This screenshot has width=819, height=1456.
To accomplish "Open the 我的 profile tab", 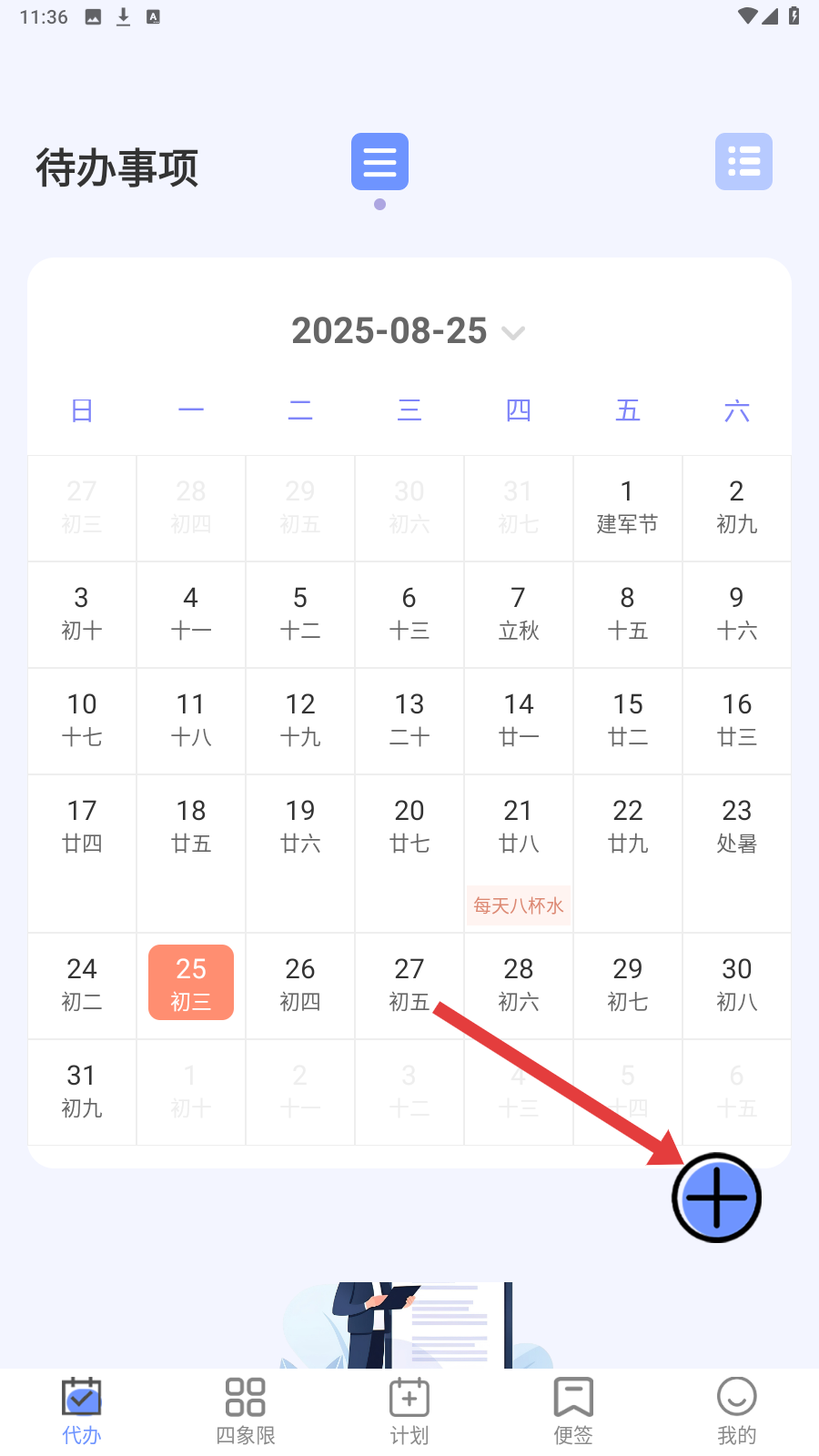I will tap(737, 1410).
